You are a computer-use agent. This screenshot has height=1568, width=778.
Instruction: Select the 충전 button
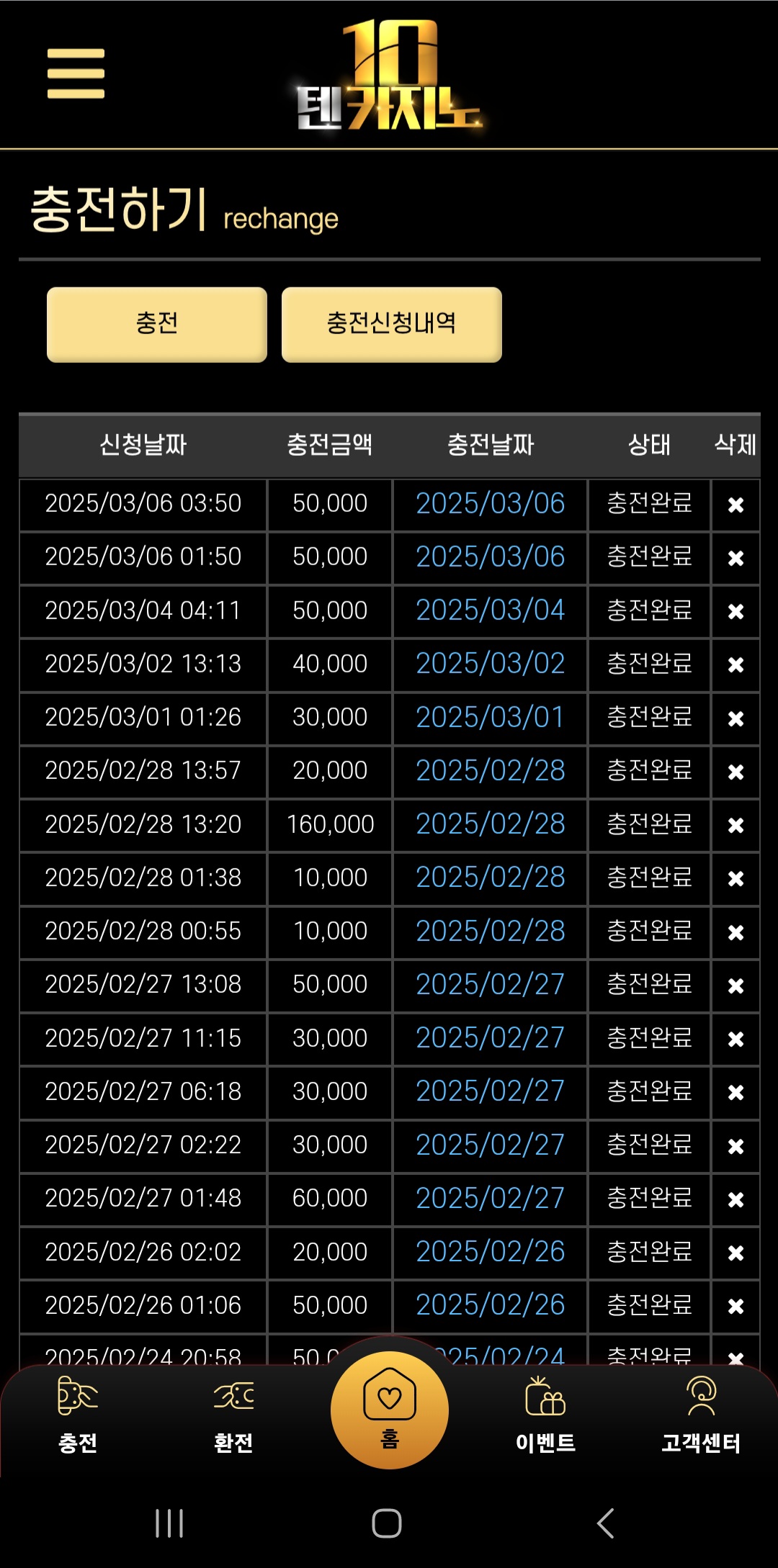pos(157,324)
